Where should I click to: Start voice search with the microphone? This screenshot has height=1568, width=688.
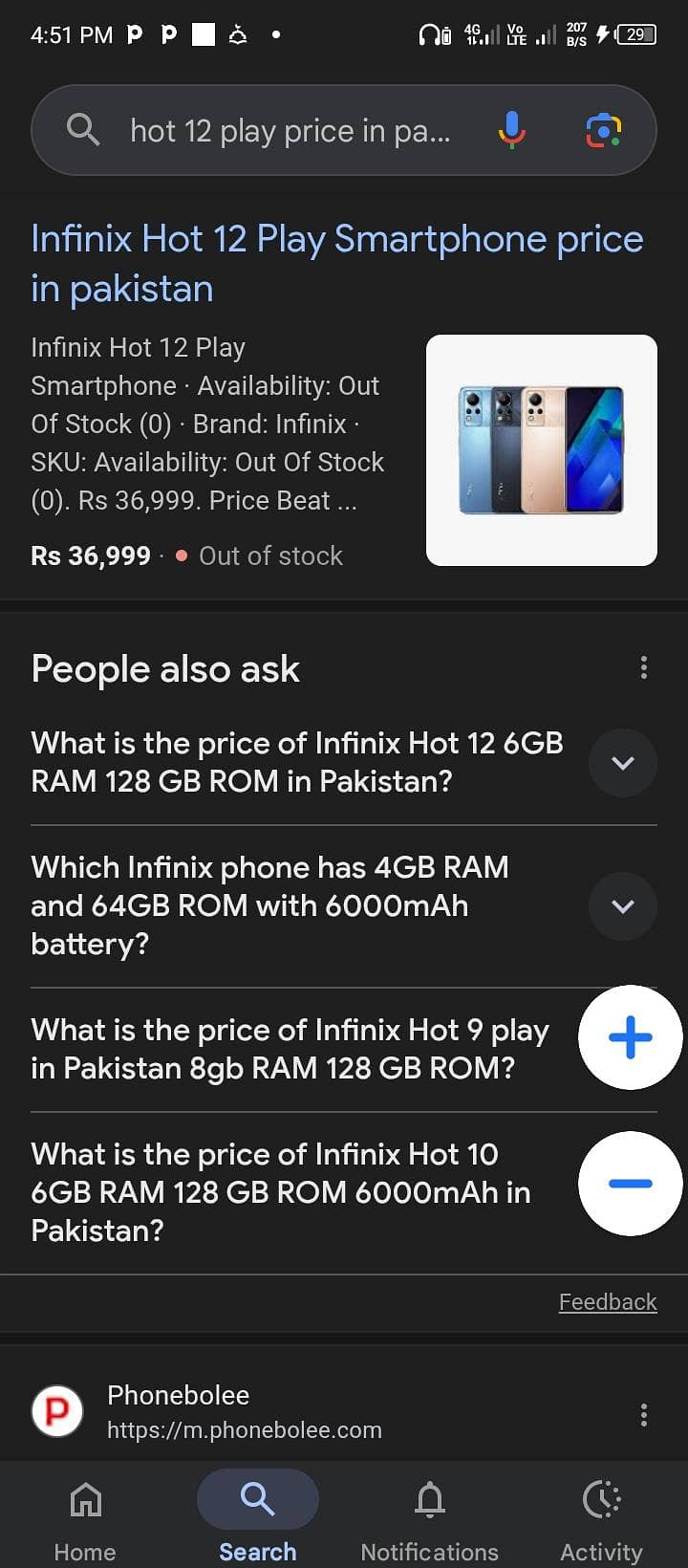pos(511,130)
